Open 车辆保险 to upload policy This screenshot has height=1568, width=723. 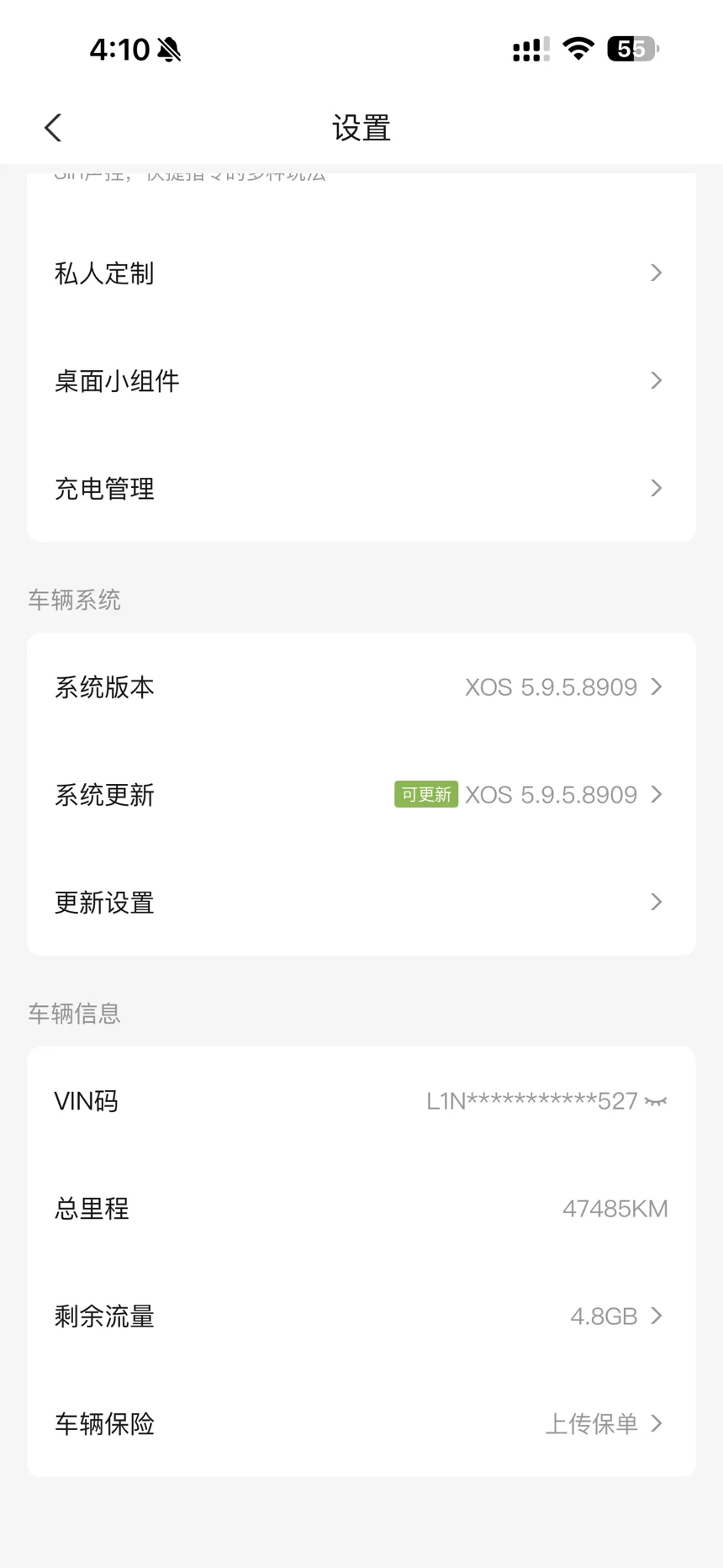click(x=361, y=1424)
